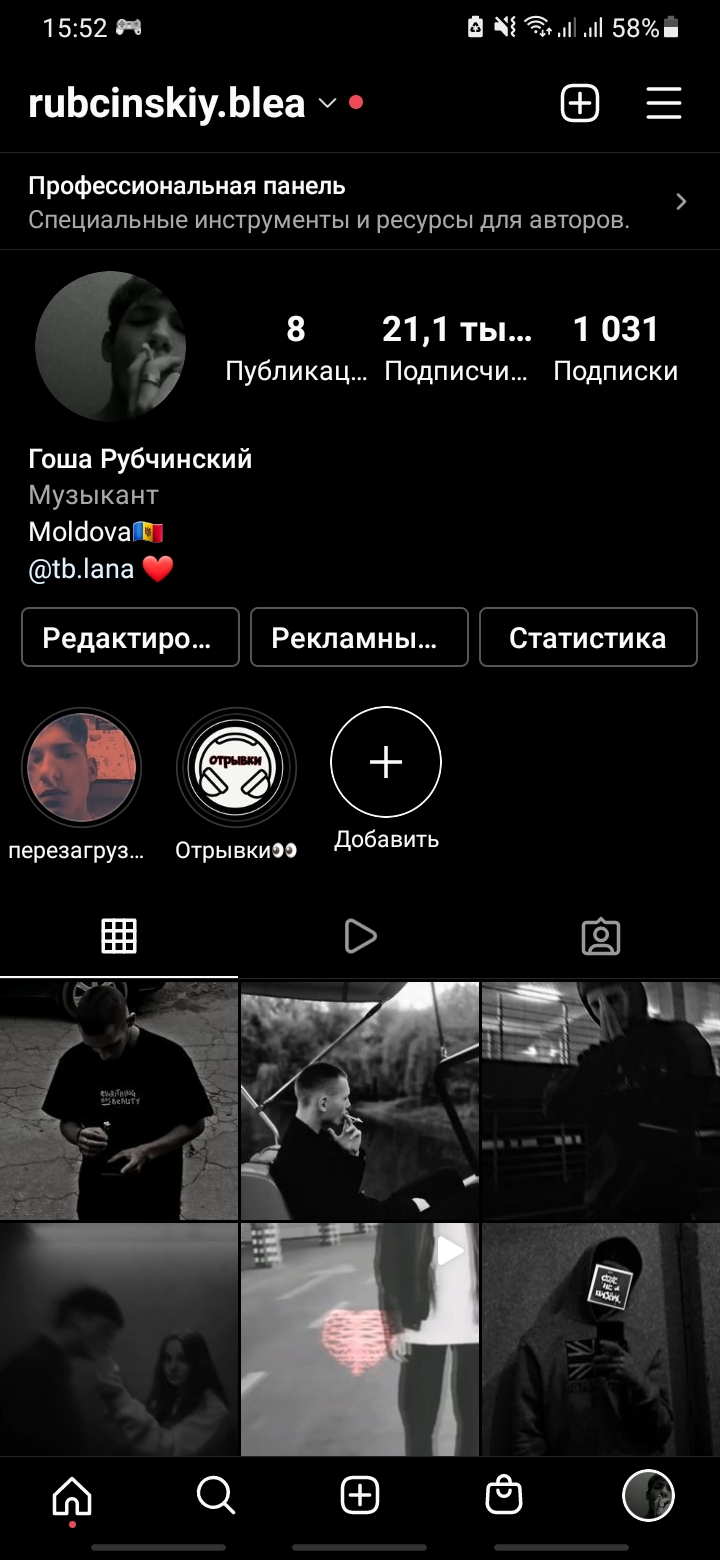The height and width of the screenshot is (1560, 720).
Task: Switch to the Reels video tab
Action: tap(360, 936)
